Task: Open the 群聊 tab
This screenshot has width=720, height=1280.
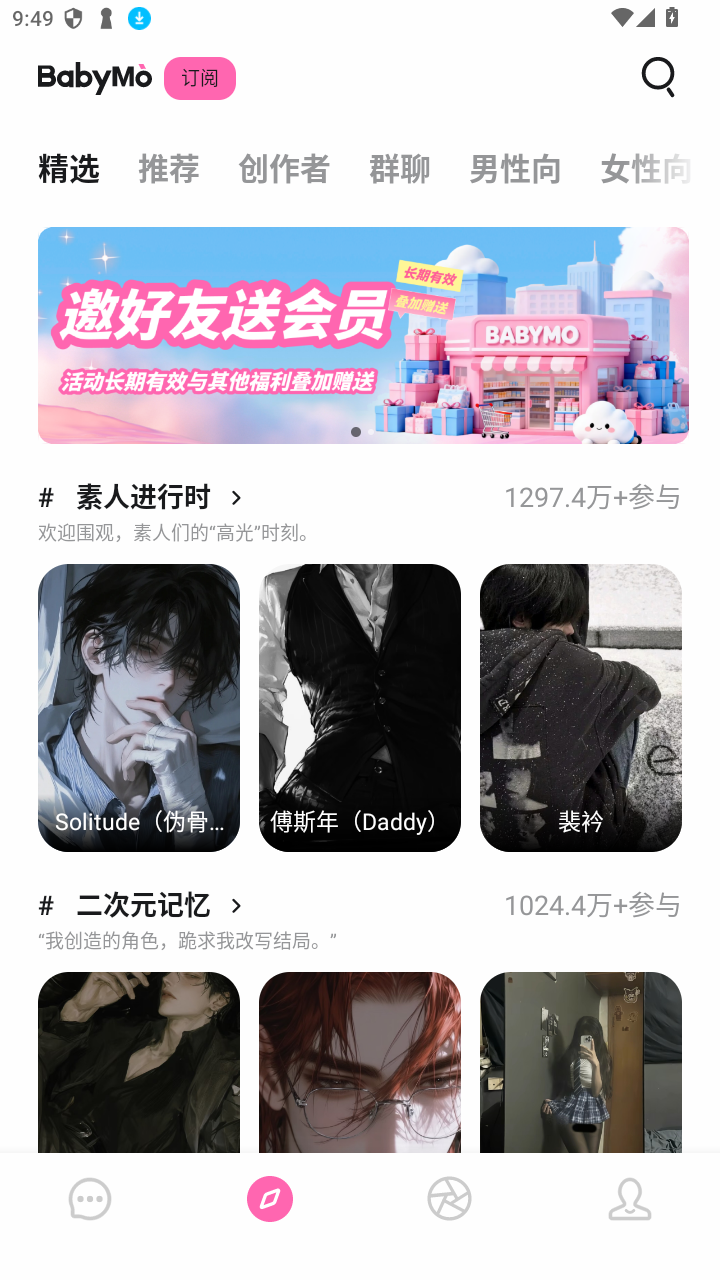Action: coord(399,169)
